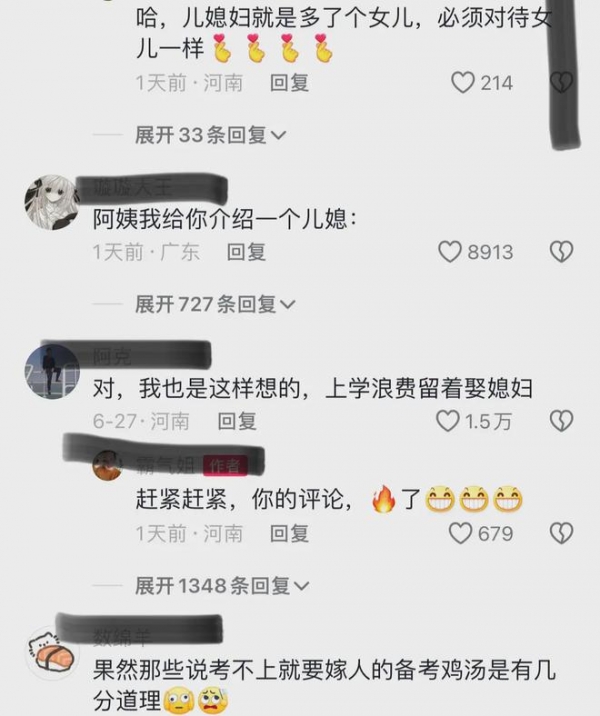Expand the 33 replies
This screenshot has width=600, height=716.
tap(211, 134)
